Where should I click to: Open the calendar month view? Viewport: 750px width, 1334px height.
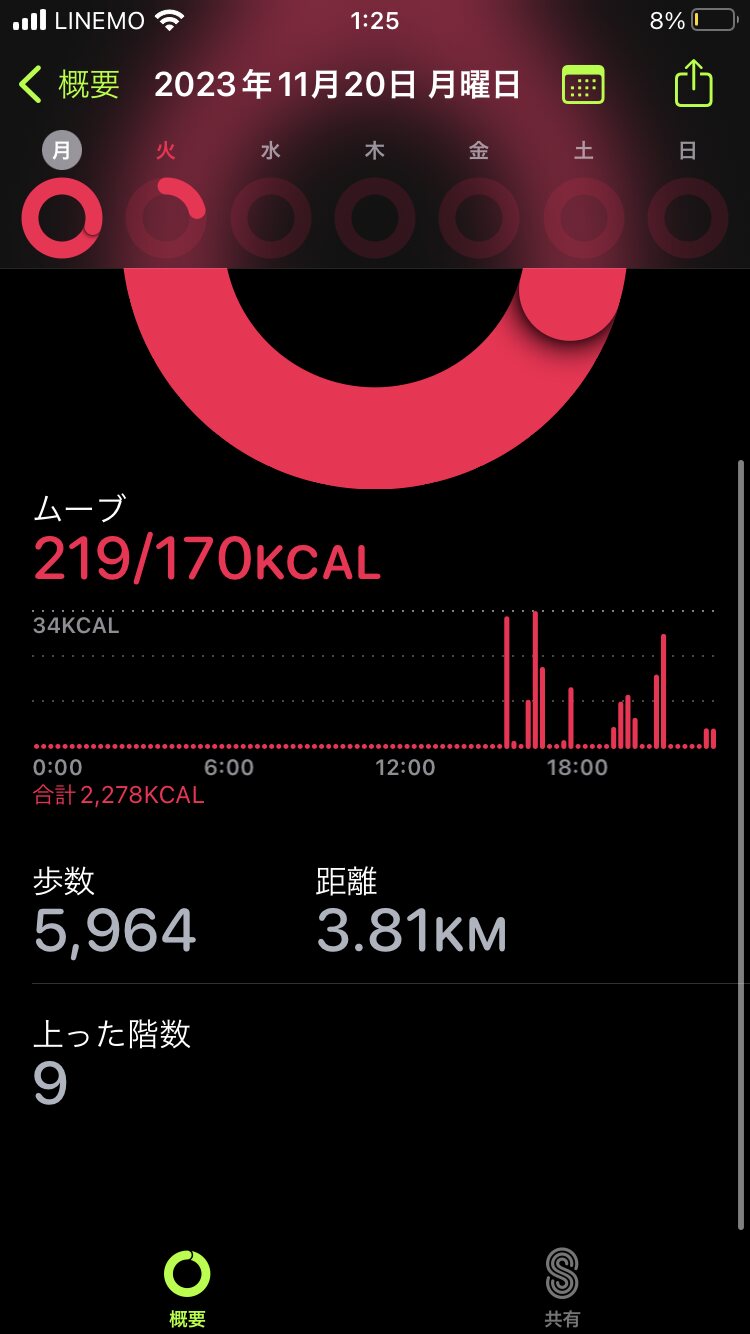tap(583, 86)
